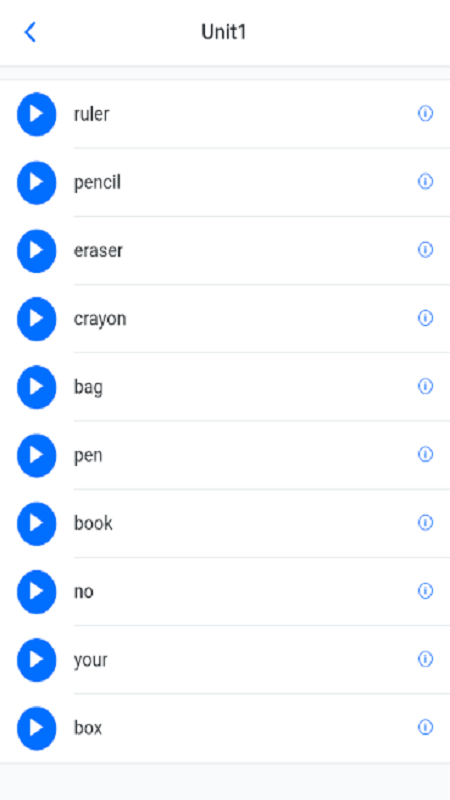The image size is (450, 800).
Task: Open info for the word your
Action: [x=426, y=659]
